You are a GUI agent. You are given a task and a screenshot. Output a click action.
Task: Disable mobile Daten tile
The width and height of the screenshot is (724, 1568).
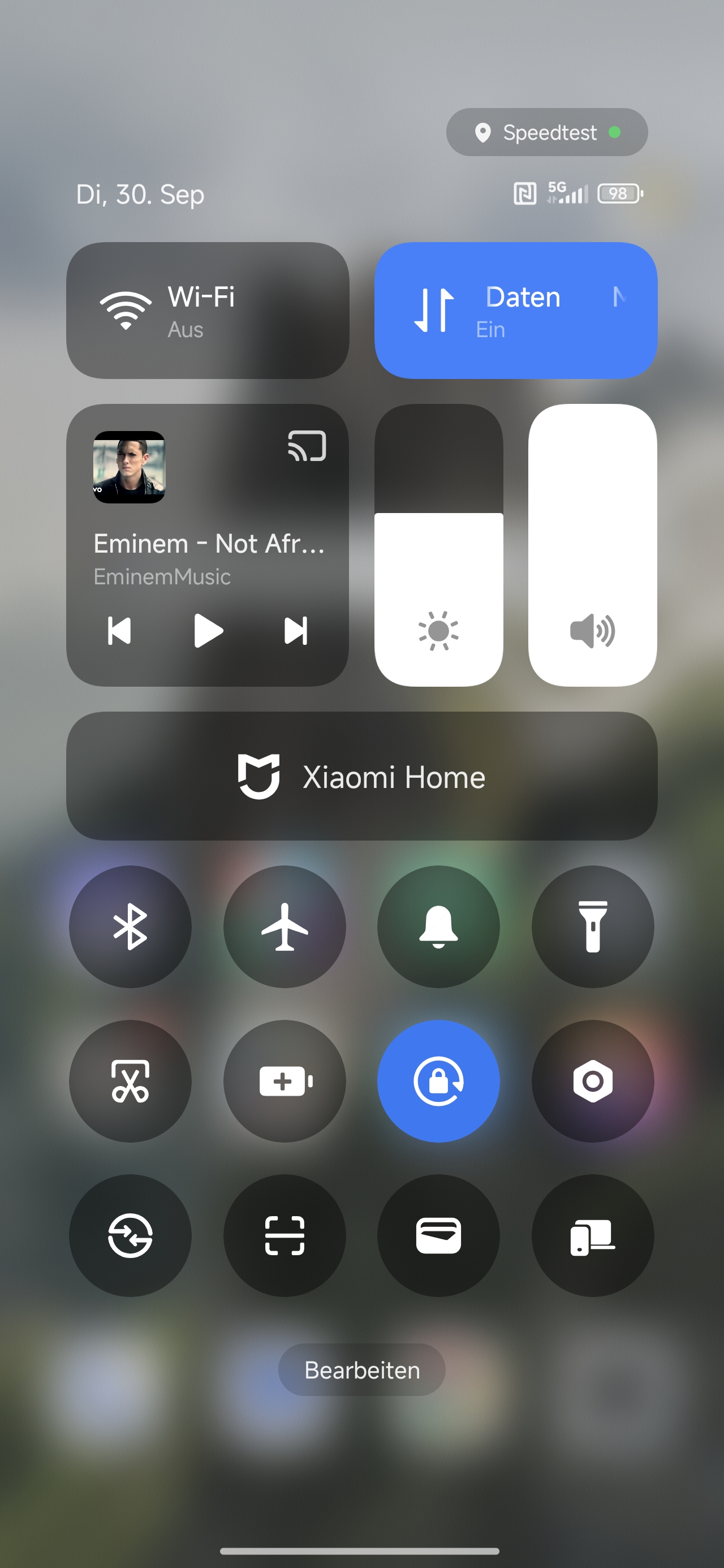tap(515, 311)
